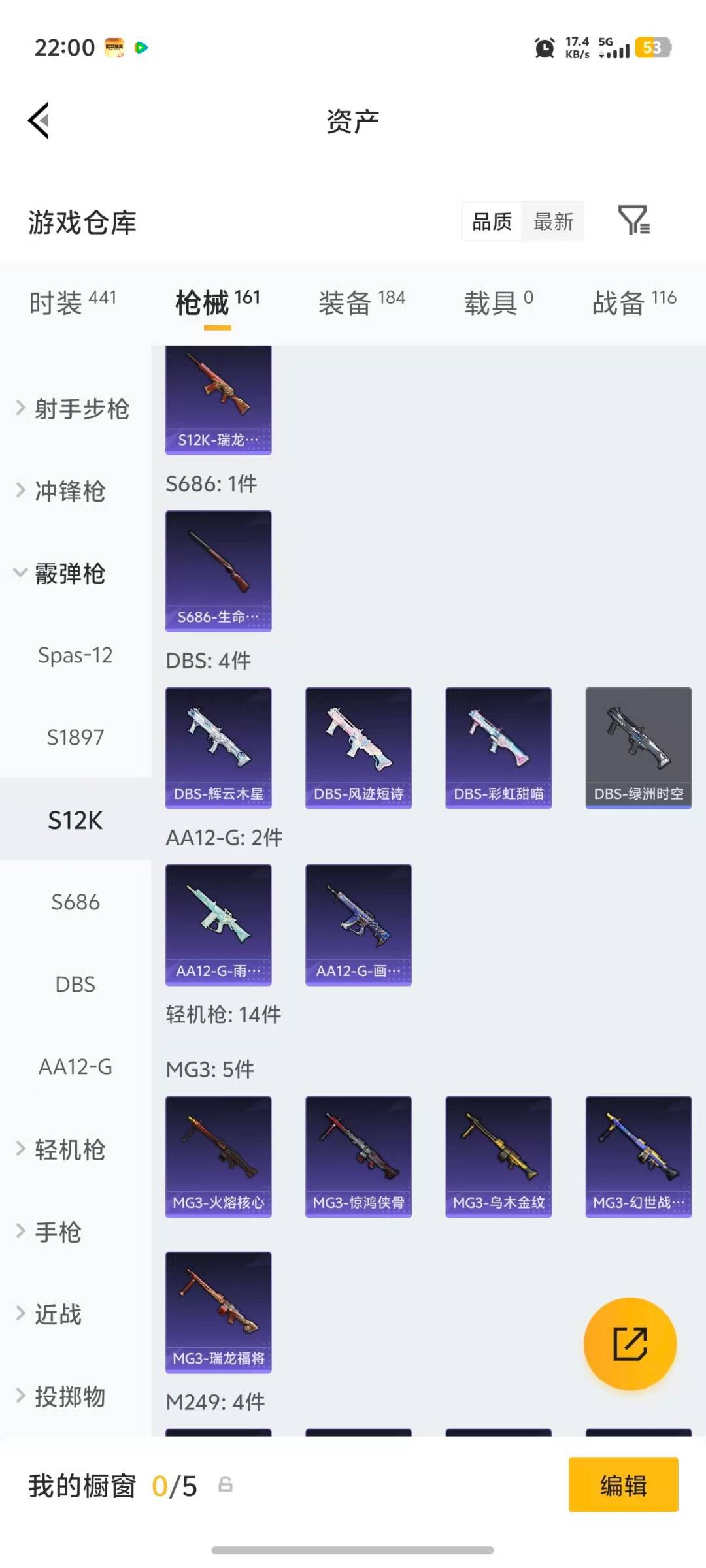Image resolution: width=706 pixels, height=1568 pixels.
Task: Collapse the 霰弹枪 category
Action: 69,573
